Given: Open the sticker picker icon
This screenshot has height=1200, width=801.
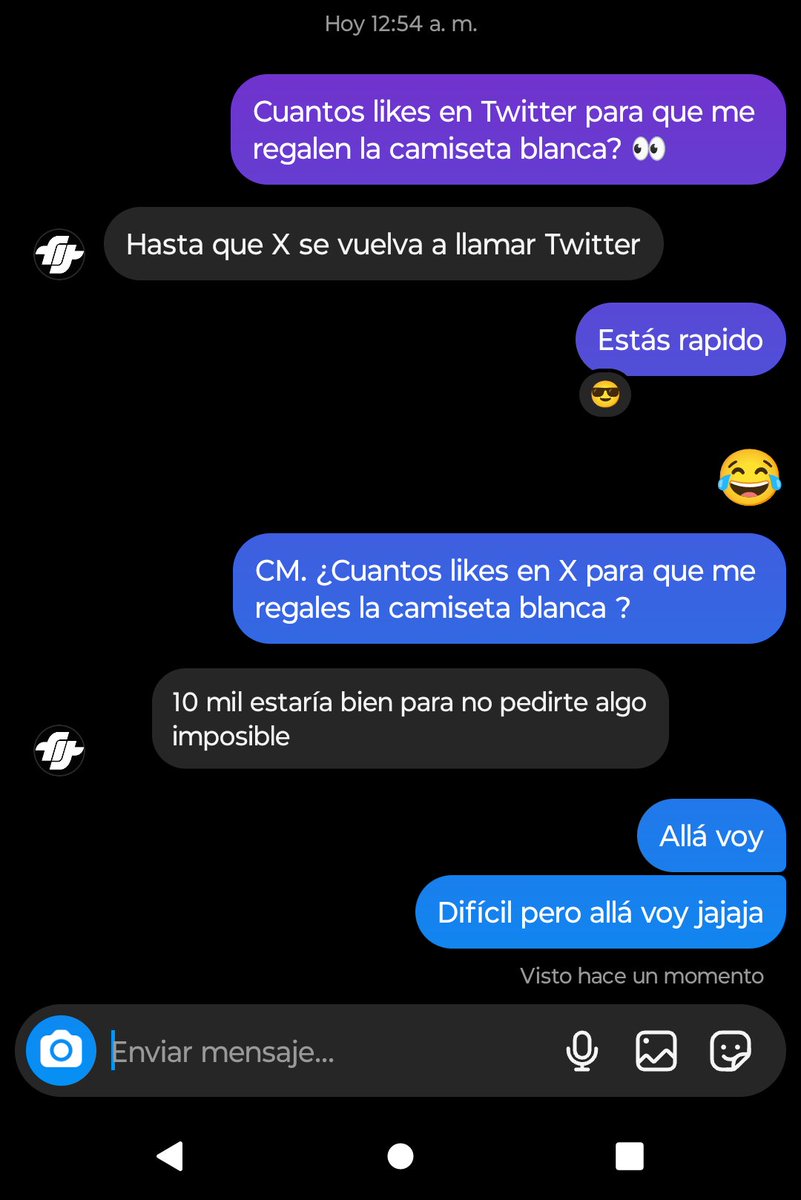Looking at the screenshot, I should tap(730, 1051).
